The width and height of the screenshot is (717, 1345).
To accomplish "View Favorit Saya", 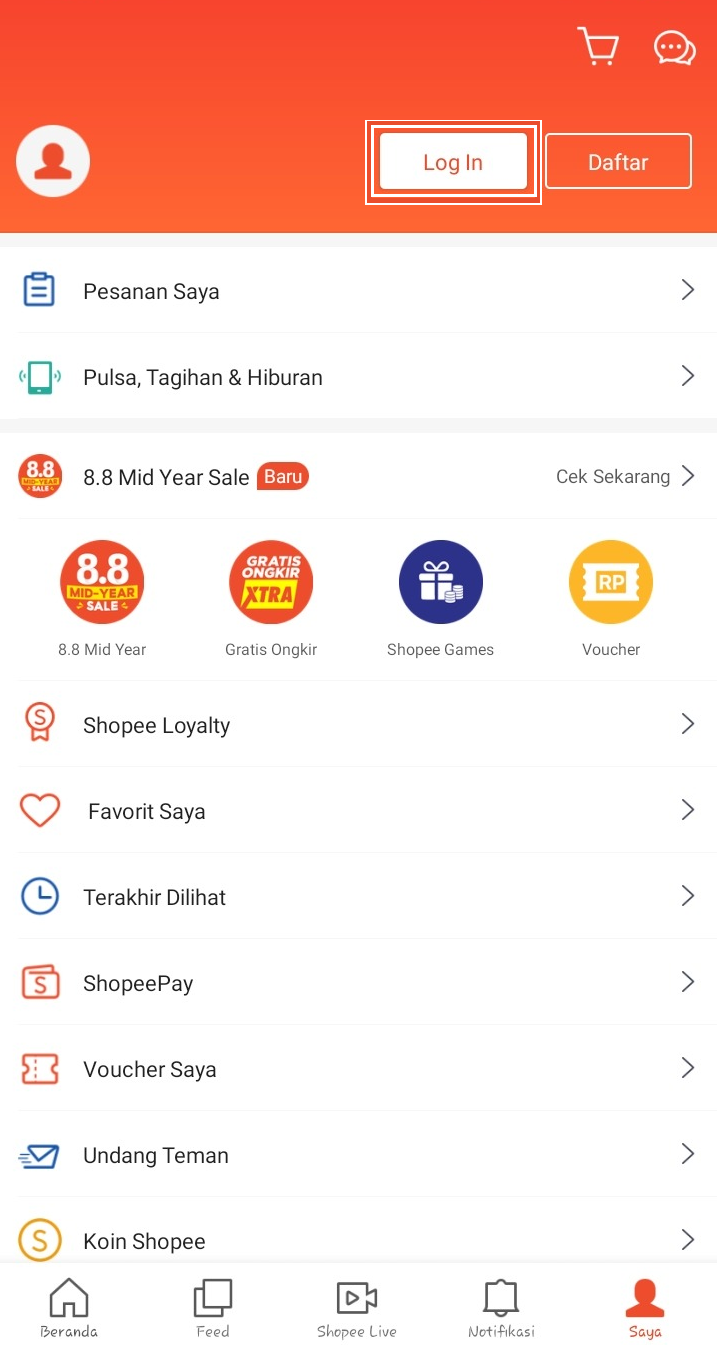I will click(358, 811).
